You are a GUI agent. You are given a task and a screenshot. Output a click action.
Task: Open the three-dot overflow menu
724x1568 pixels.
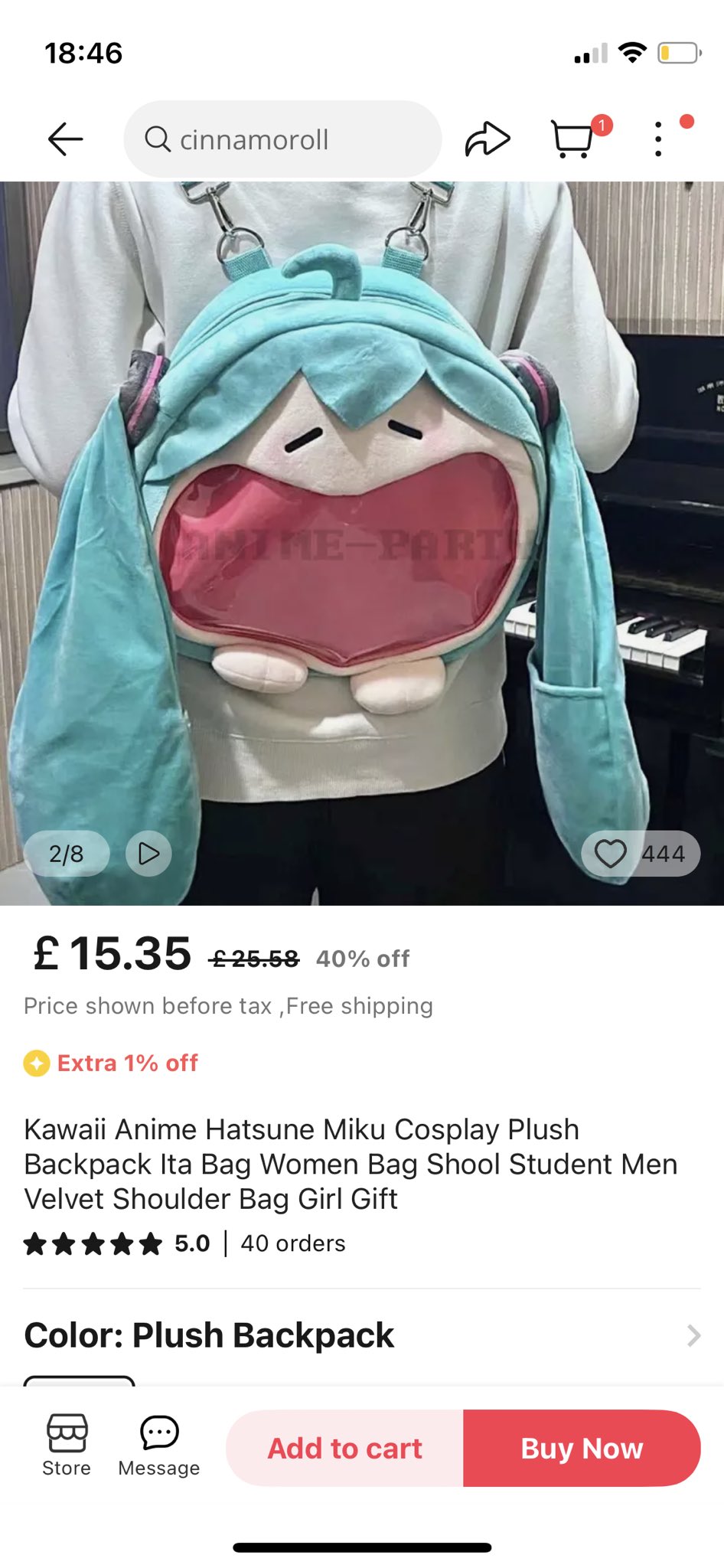tap(658, 139)
